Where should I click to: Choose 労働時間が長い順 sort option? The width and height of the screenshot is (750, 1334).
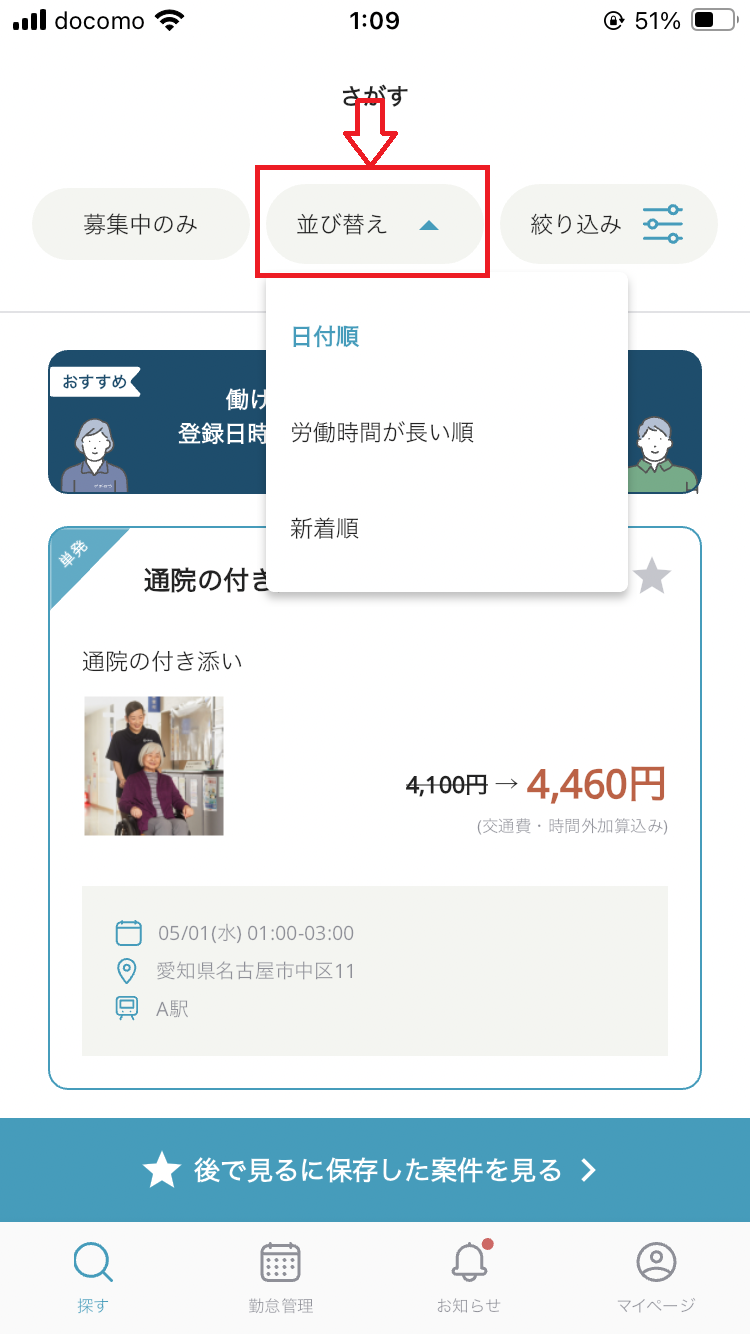[x=382, y=433]
